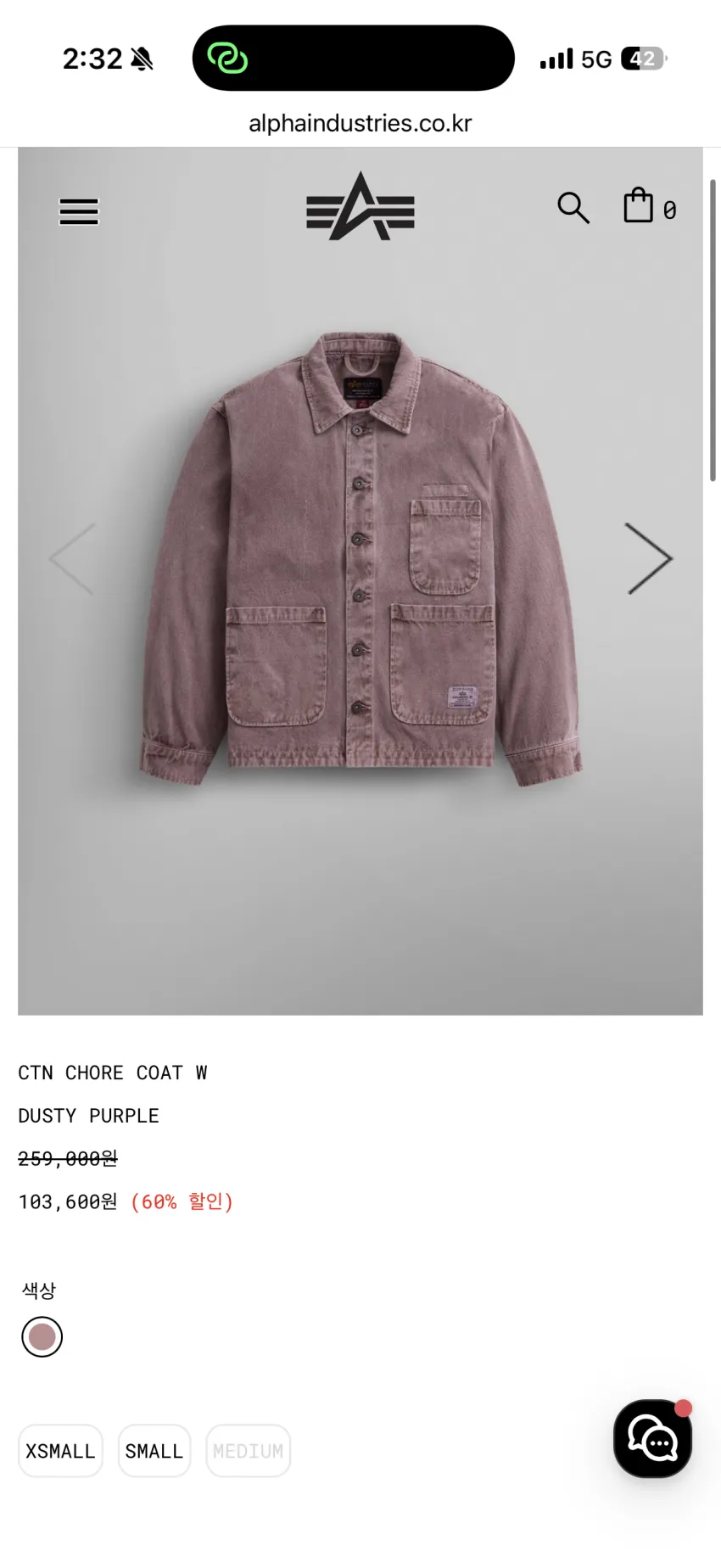Choose size SMALL
This screenshot has height=1568, width=721.
[154, 1451]
